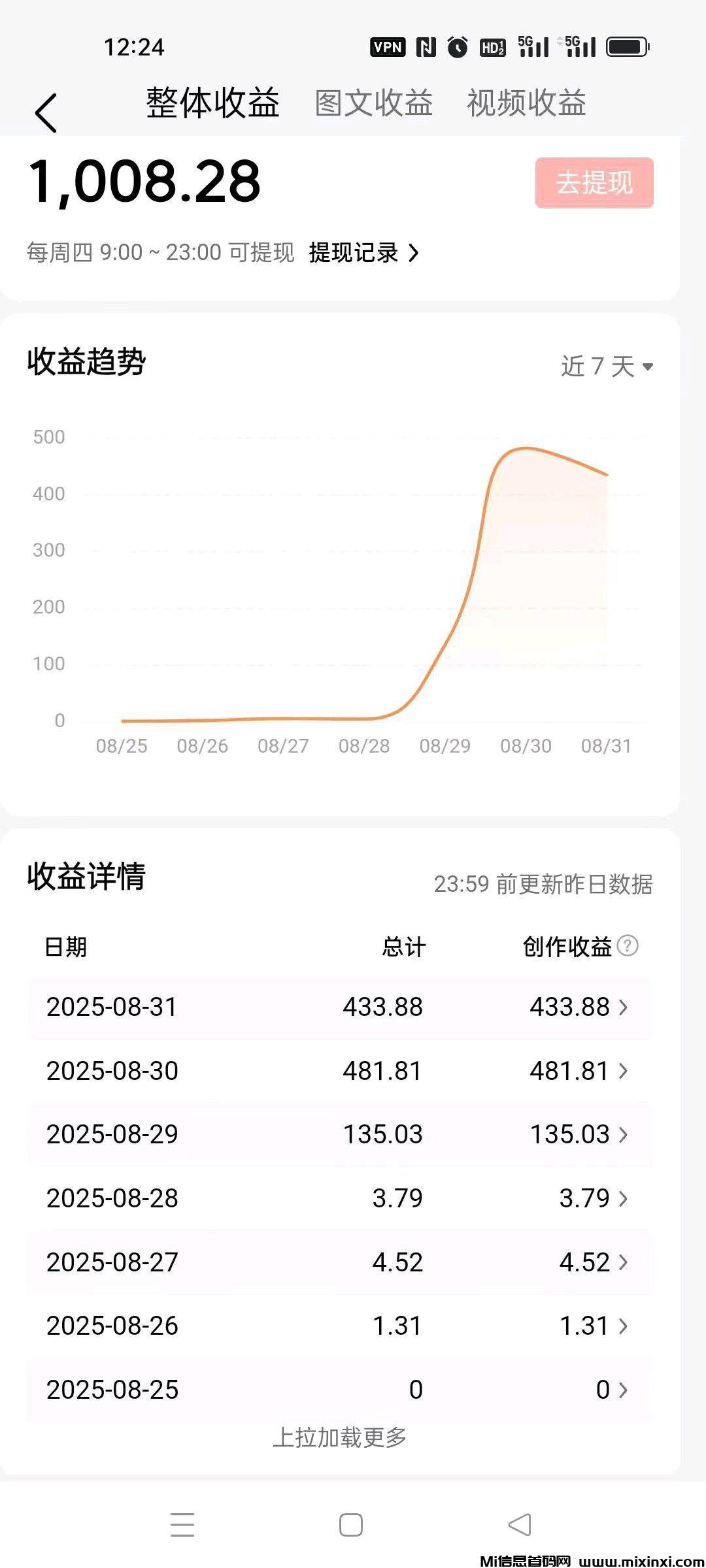This screenshot has height=1568, width=706.
Task: Open the system recent apps menu
Action: [x=182, y=1525]
